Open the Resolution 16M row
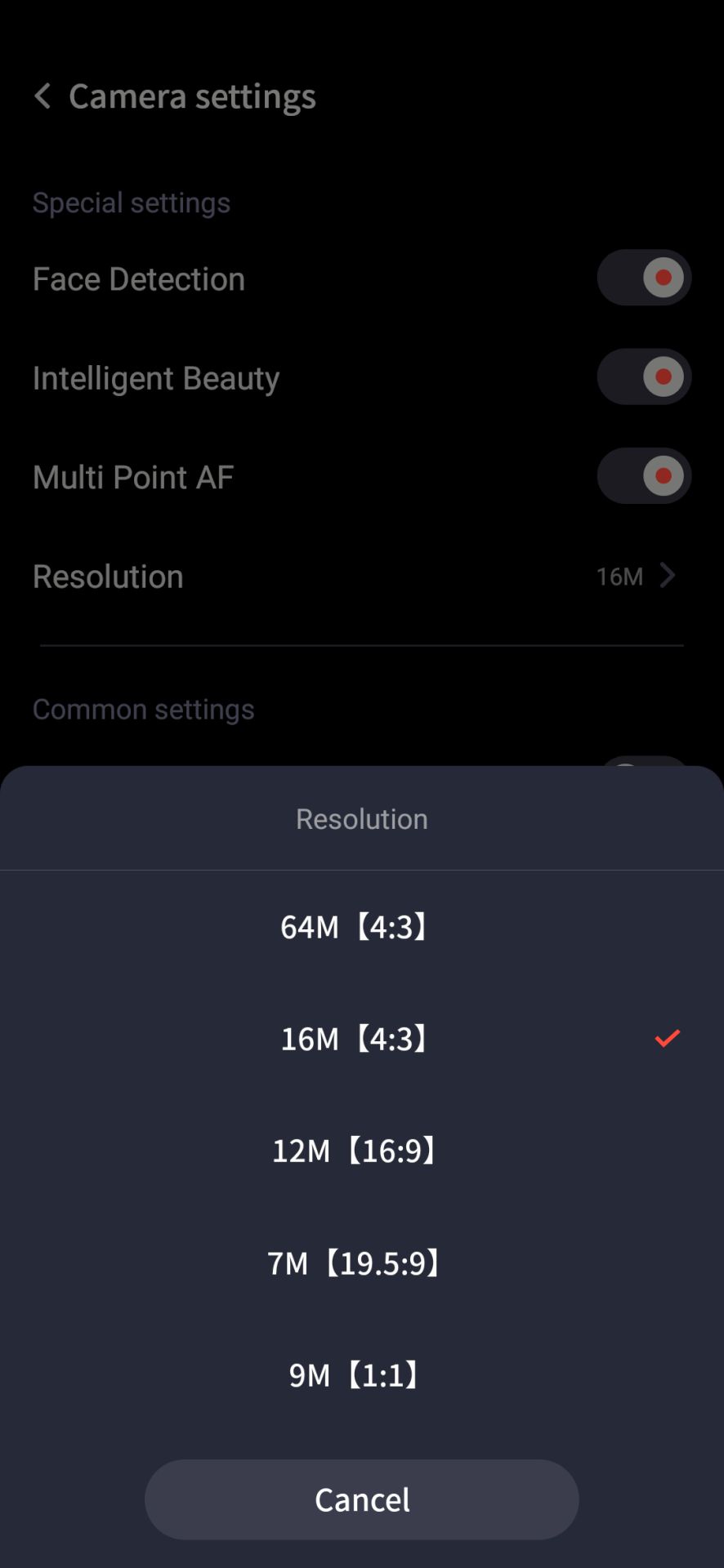Image resolution: width=724 pixels, height=1568 pixels. 362,577
